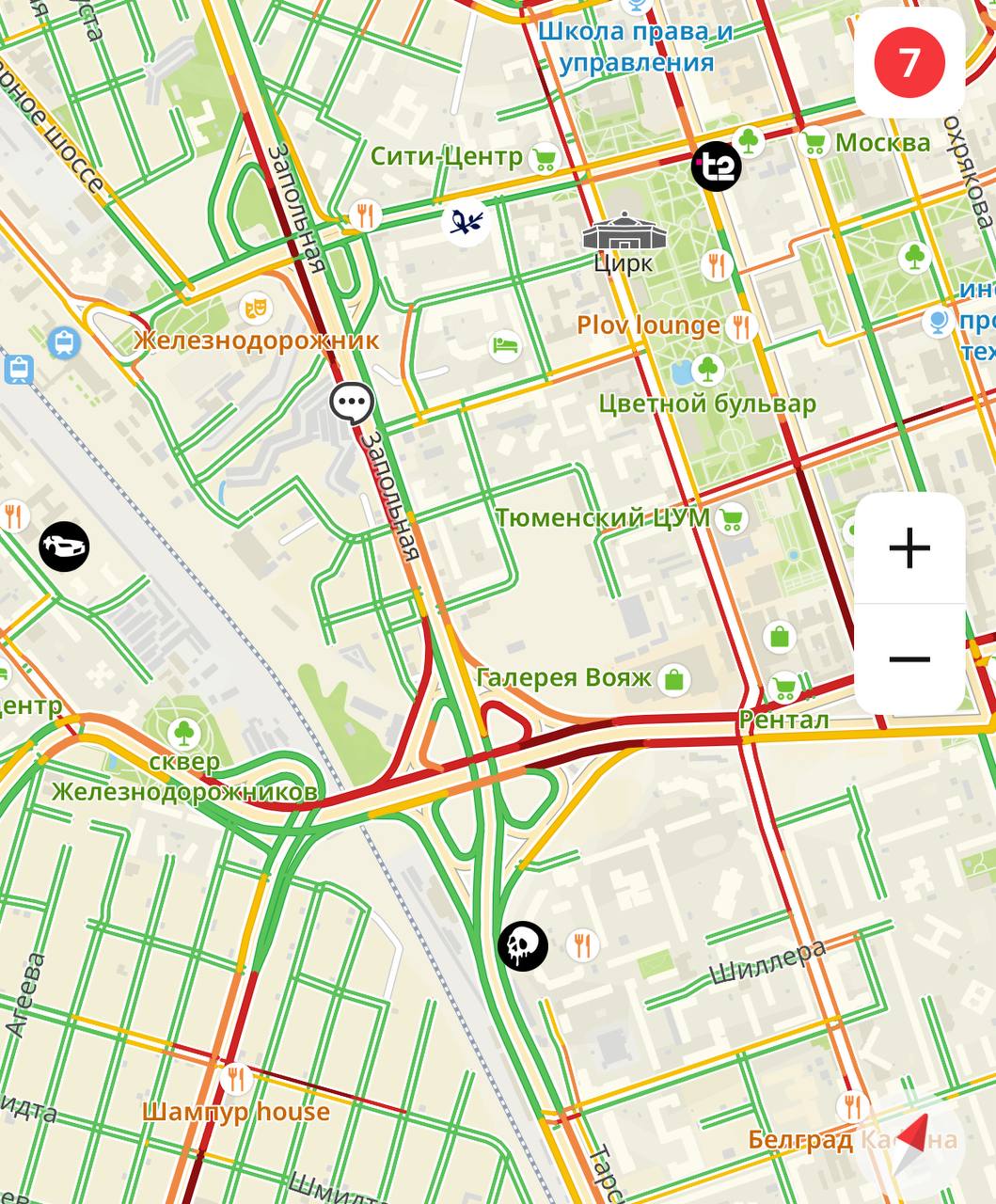
Task: Open the hotel bed marker
Action: pos(506,345)
